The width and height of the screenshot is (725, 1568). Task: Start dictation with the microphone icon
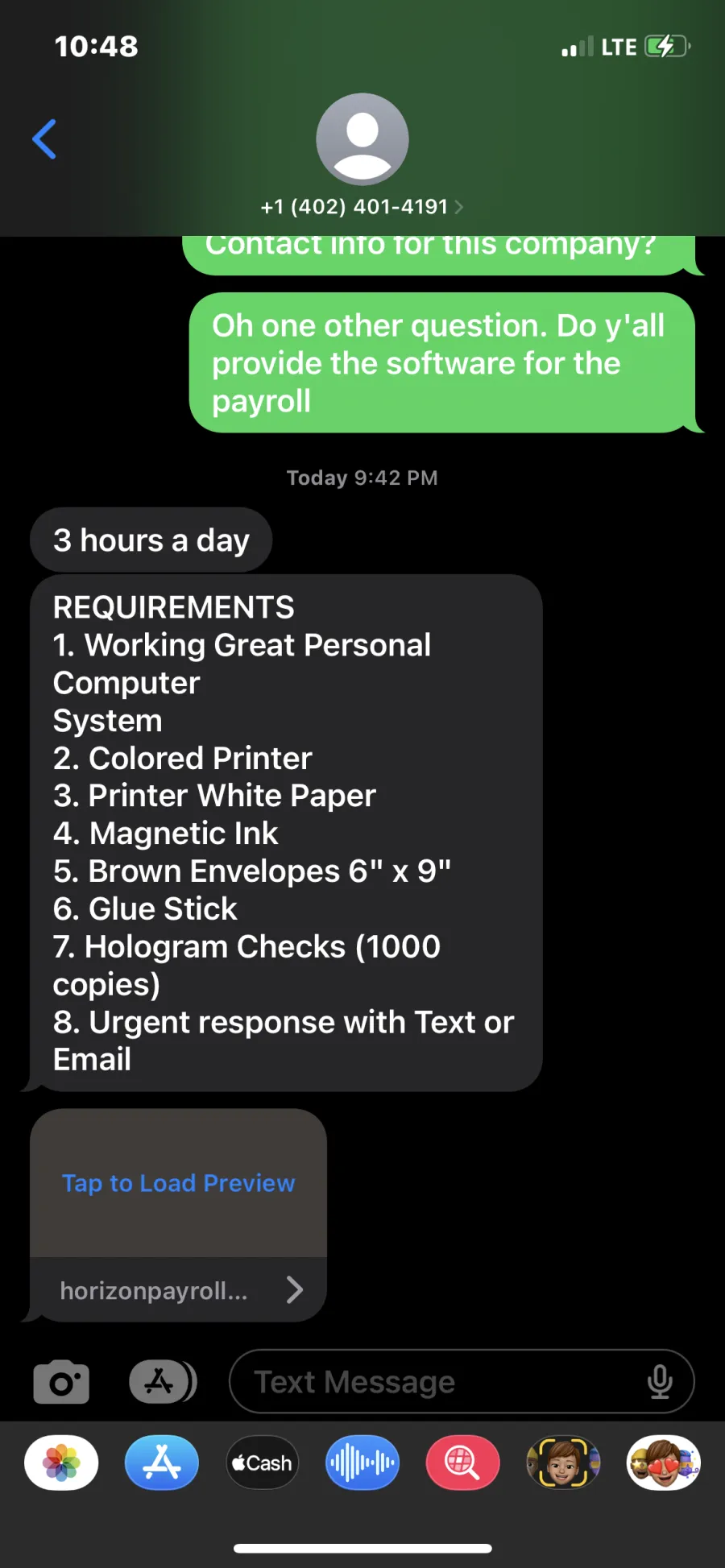(660, 1382)
